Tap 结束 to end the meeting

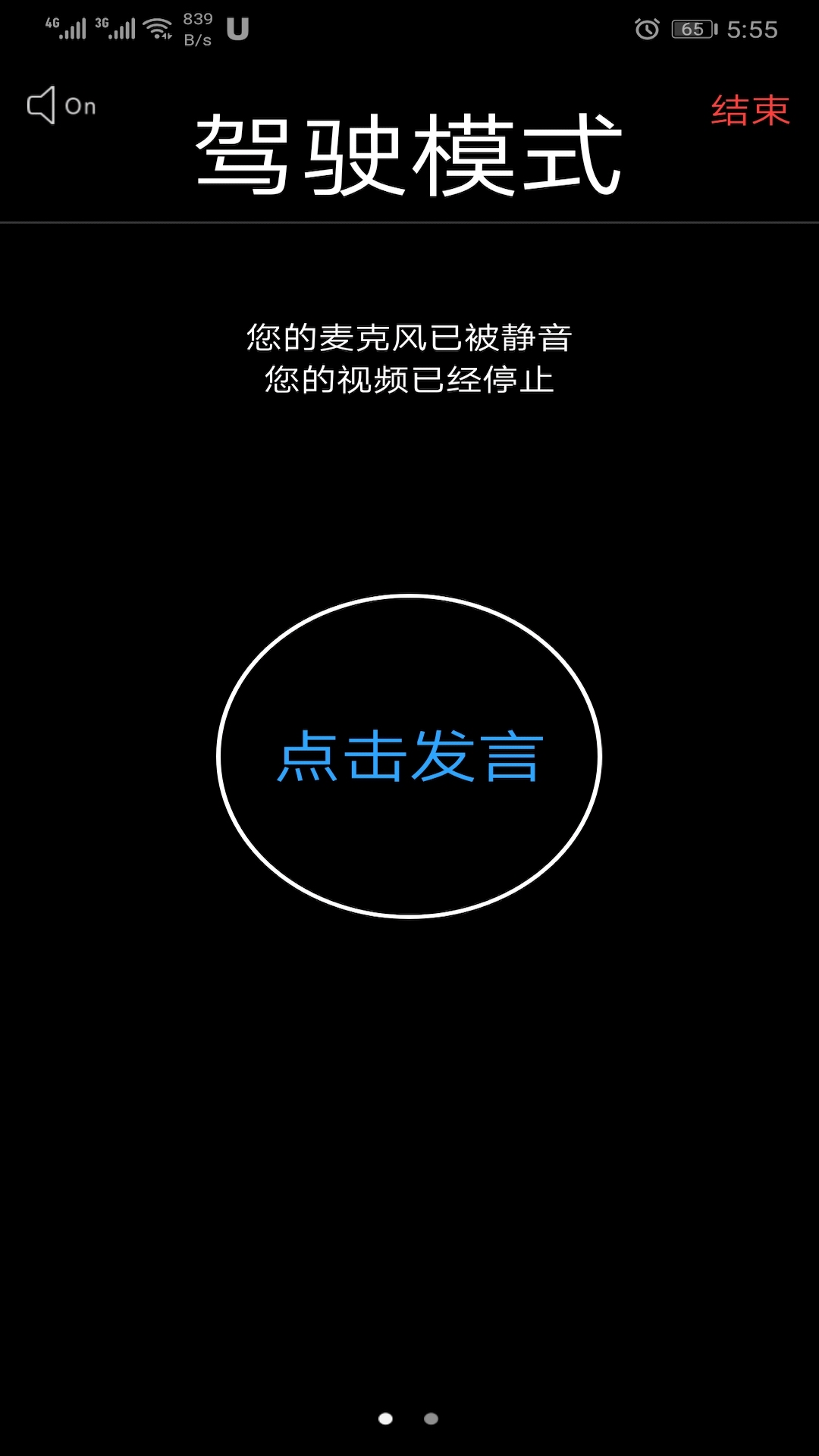coord(749,111)
